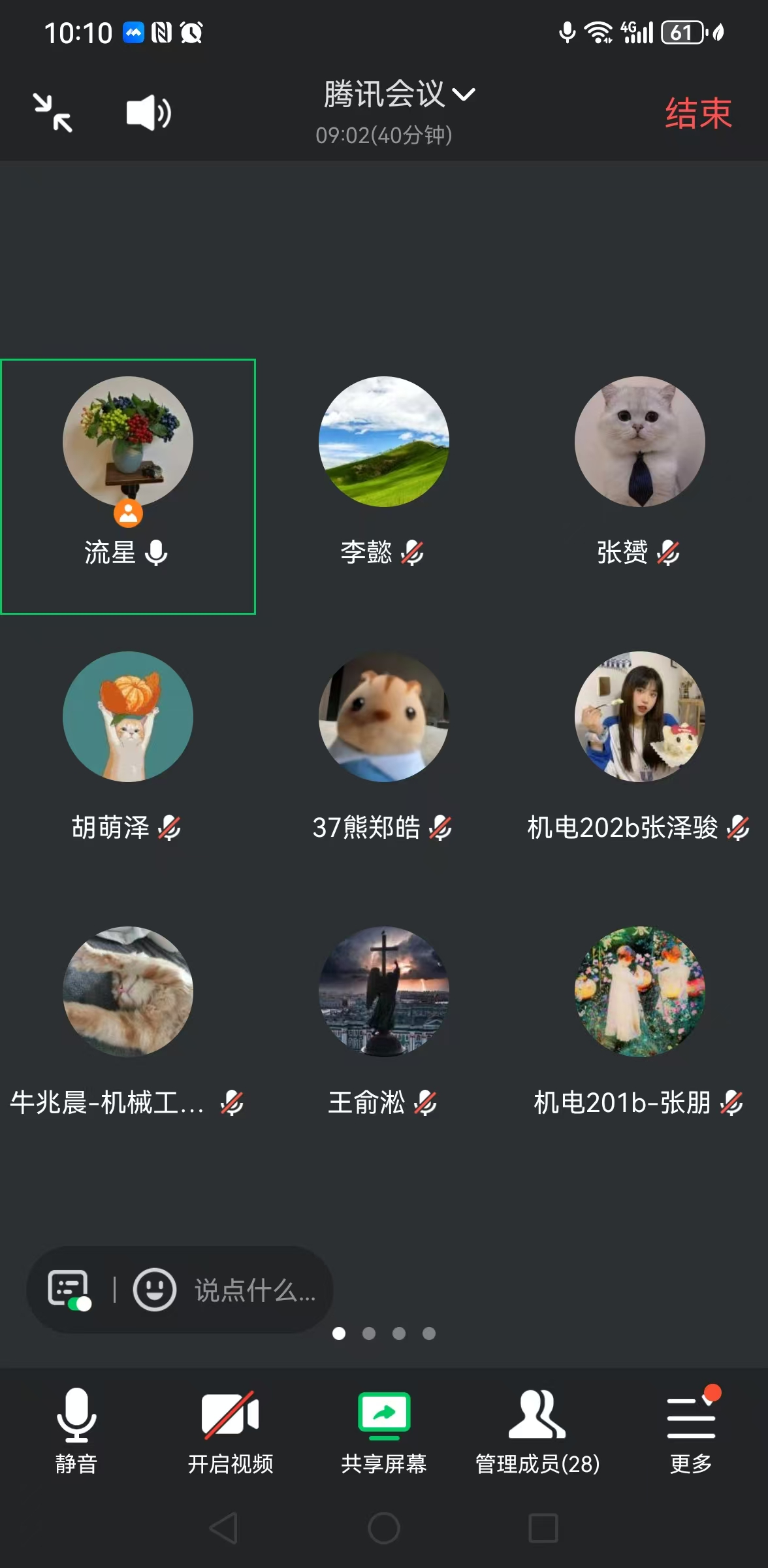This screenshot has width=768, height=1568.
Task: Select 机电202b张泽骏's tile
Action: pos(639,745)
